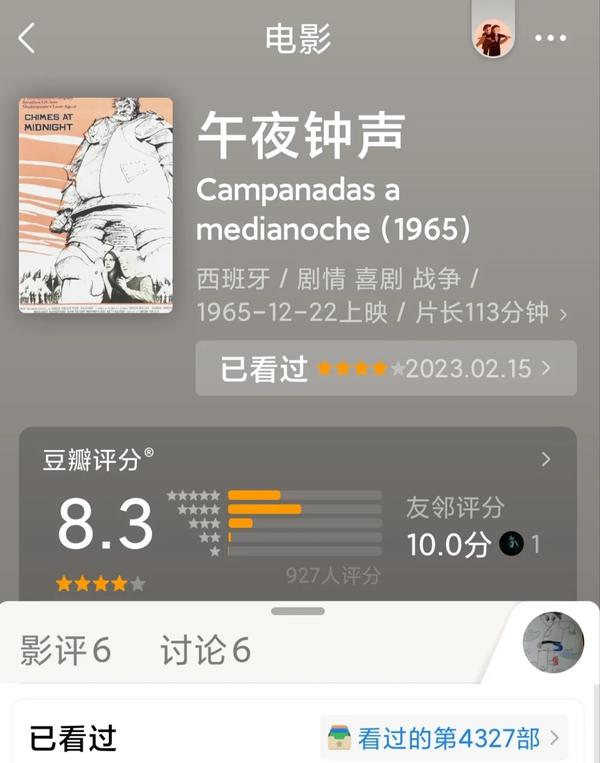600x763 pixels.
Task: Open 看过的第4327部 watched list
Action: [x=444, y=739]
